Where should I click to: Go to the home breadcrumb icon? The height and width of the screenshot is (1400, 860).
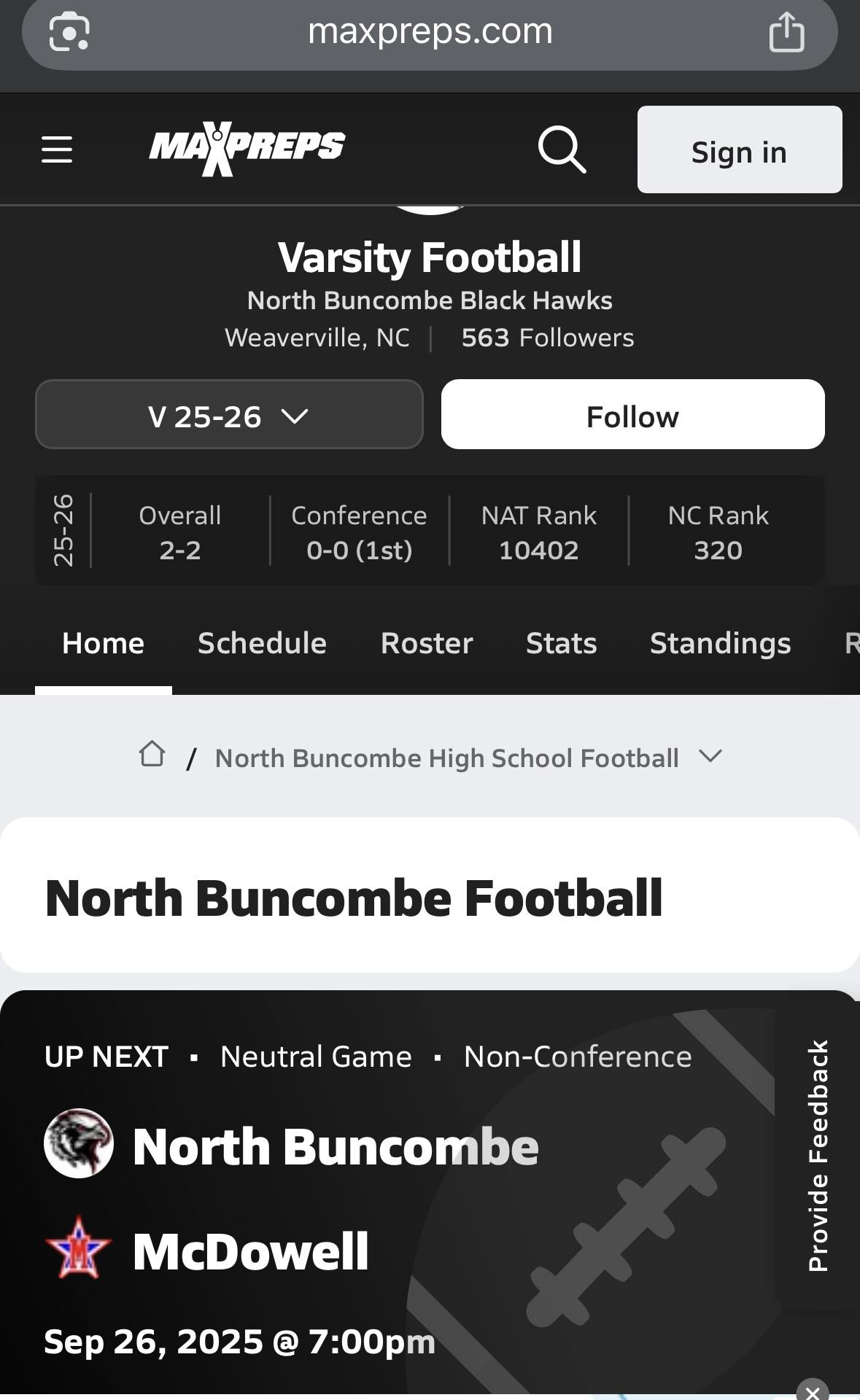[x=152, y=754]
